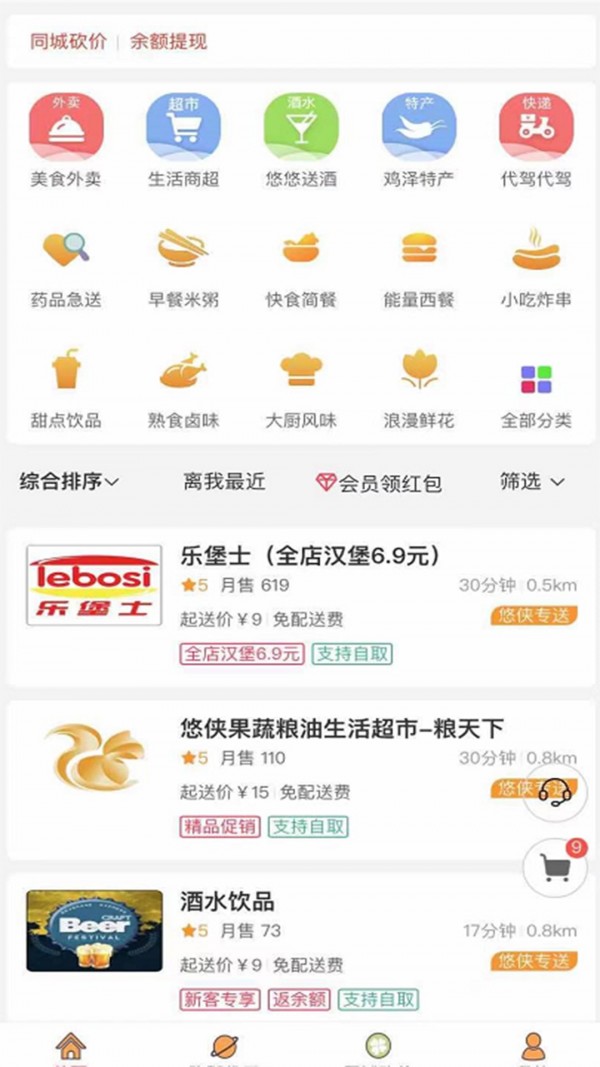Open the 酒水饮品 store card
Screen dimensions: 600x1067
click(x=301, y=949)
